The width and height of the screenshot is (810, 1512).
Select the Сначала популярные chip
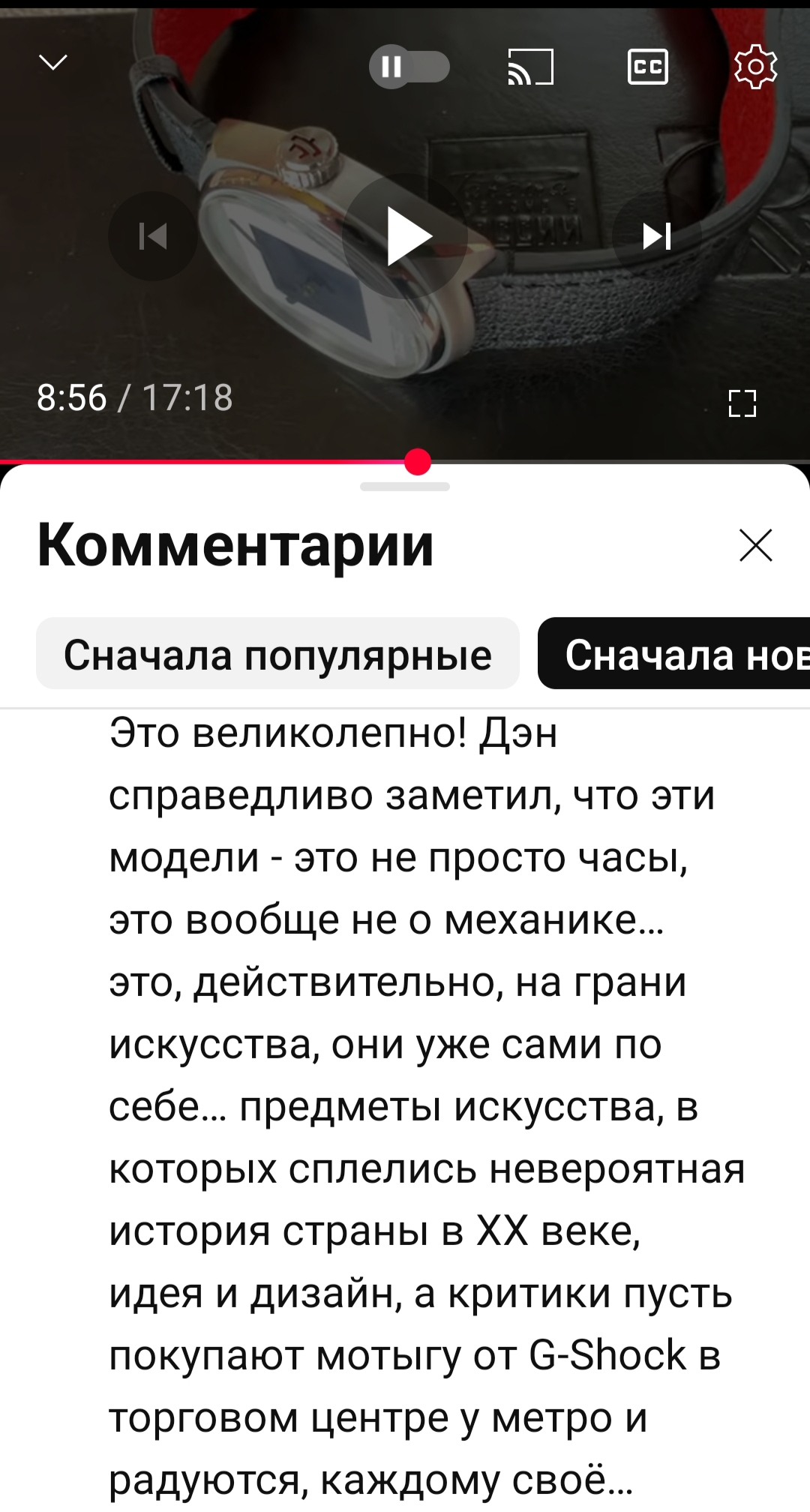point(277,653)
